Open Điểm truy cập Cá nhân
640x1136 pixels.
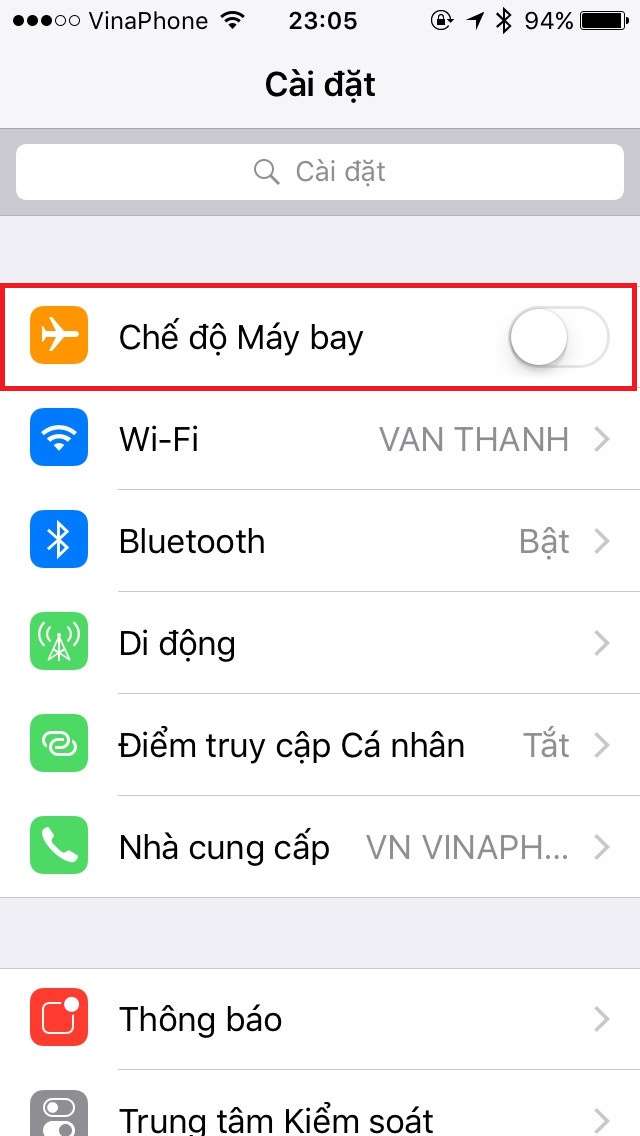pyautogui.click(x=320, y=745)
